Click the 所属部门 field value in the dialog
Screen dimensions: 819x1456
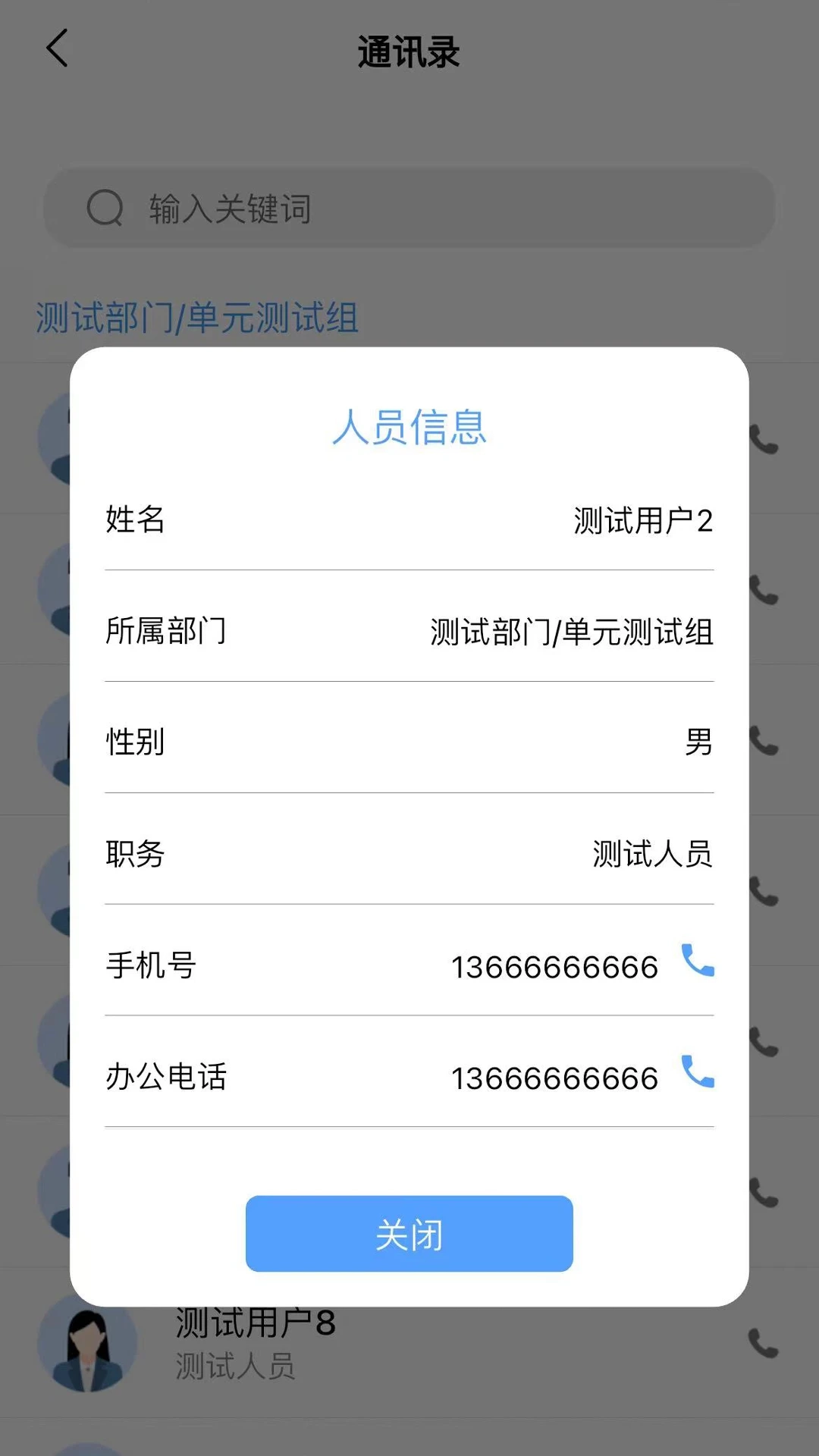coord(570,632)
